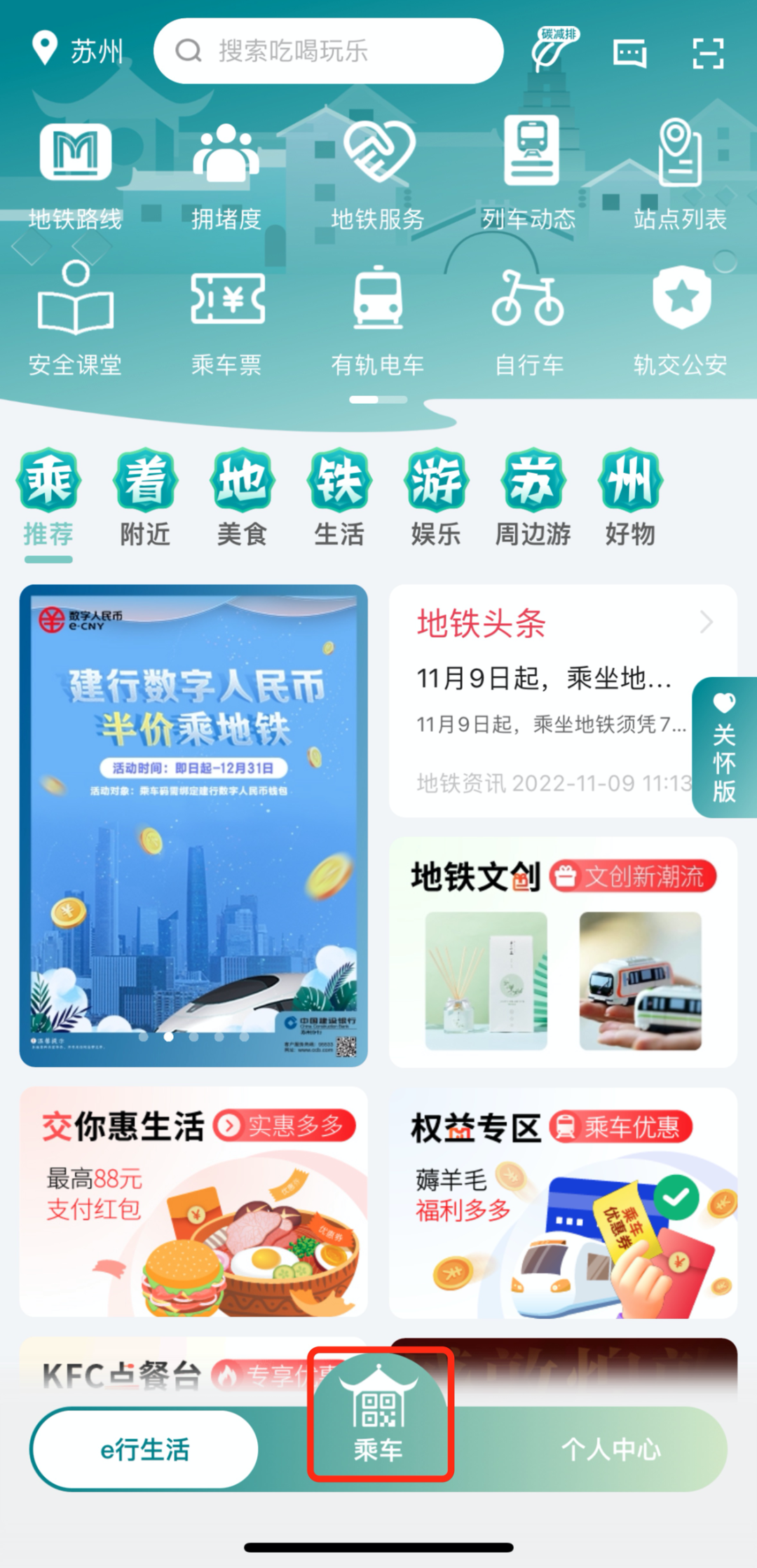
Task: Open 地铁路线 metro lines
Action: pyautogui.click(x=75, y=175)
